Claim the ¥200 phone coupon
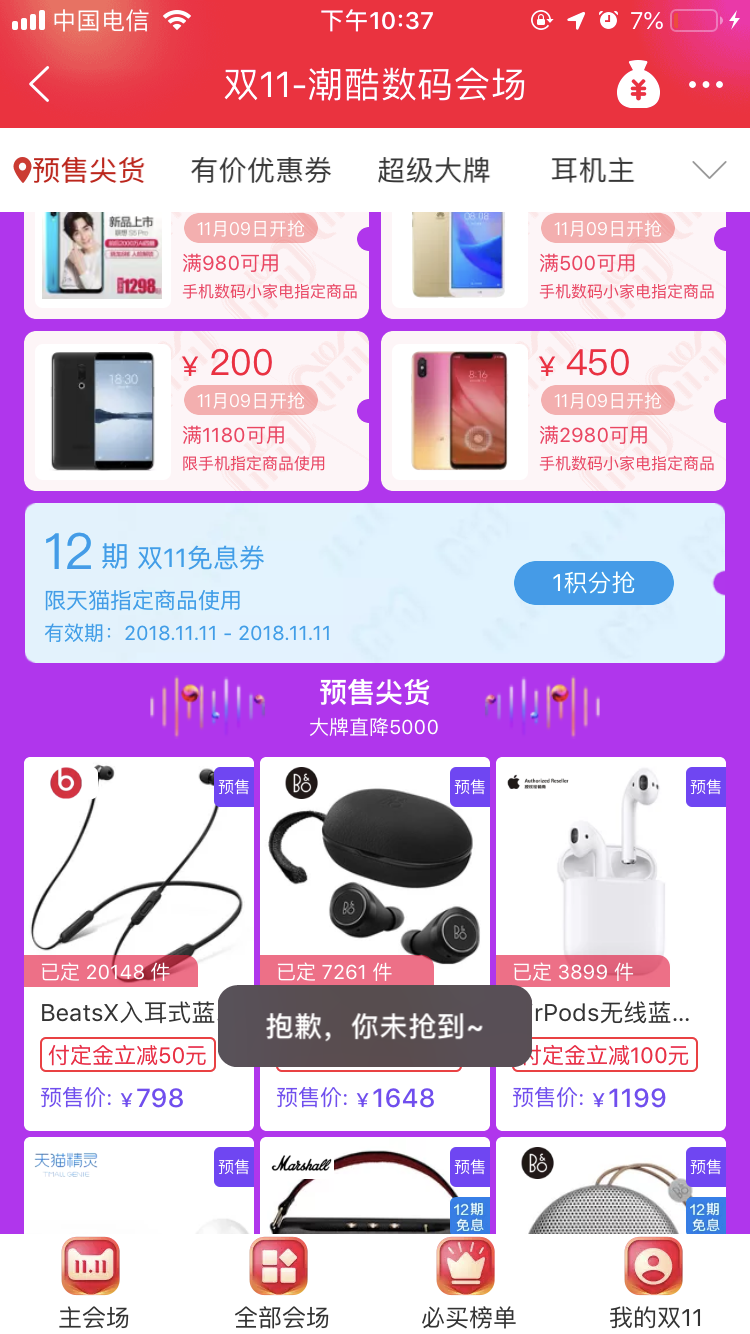 196,411
